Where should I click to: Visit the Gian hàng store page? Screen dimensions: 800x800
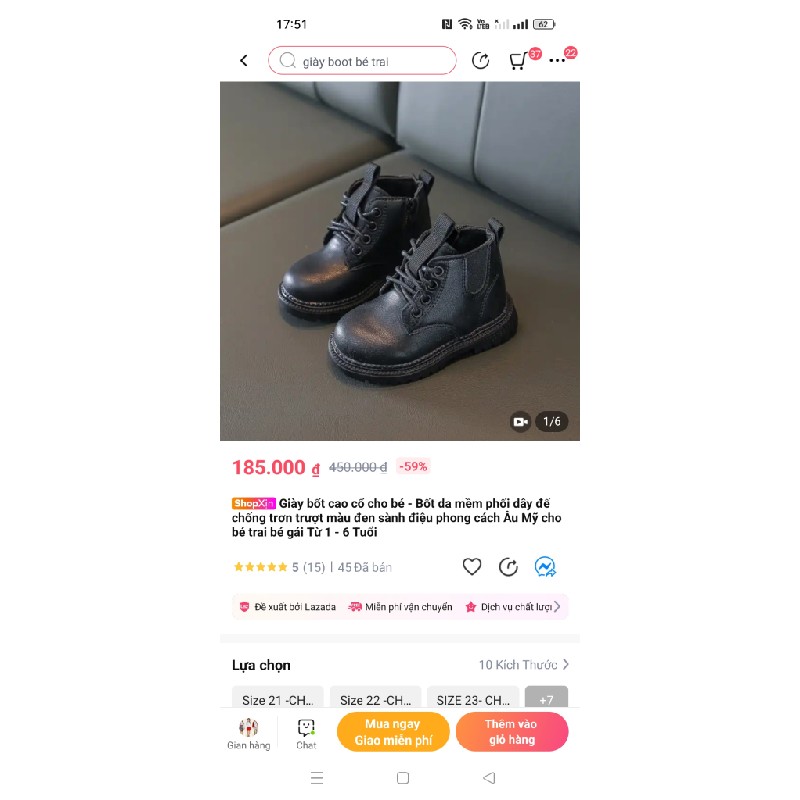click(x=248, y=733)
